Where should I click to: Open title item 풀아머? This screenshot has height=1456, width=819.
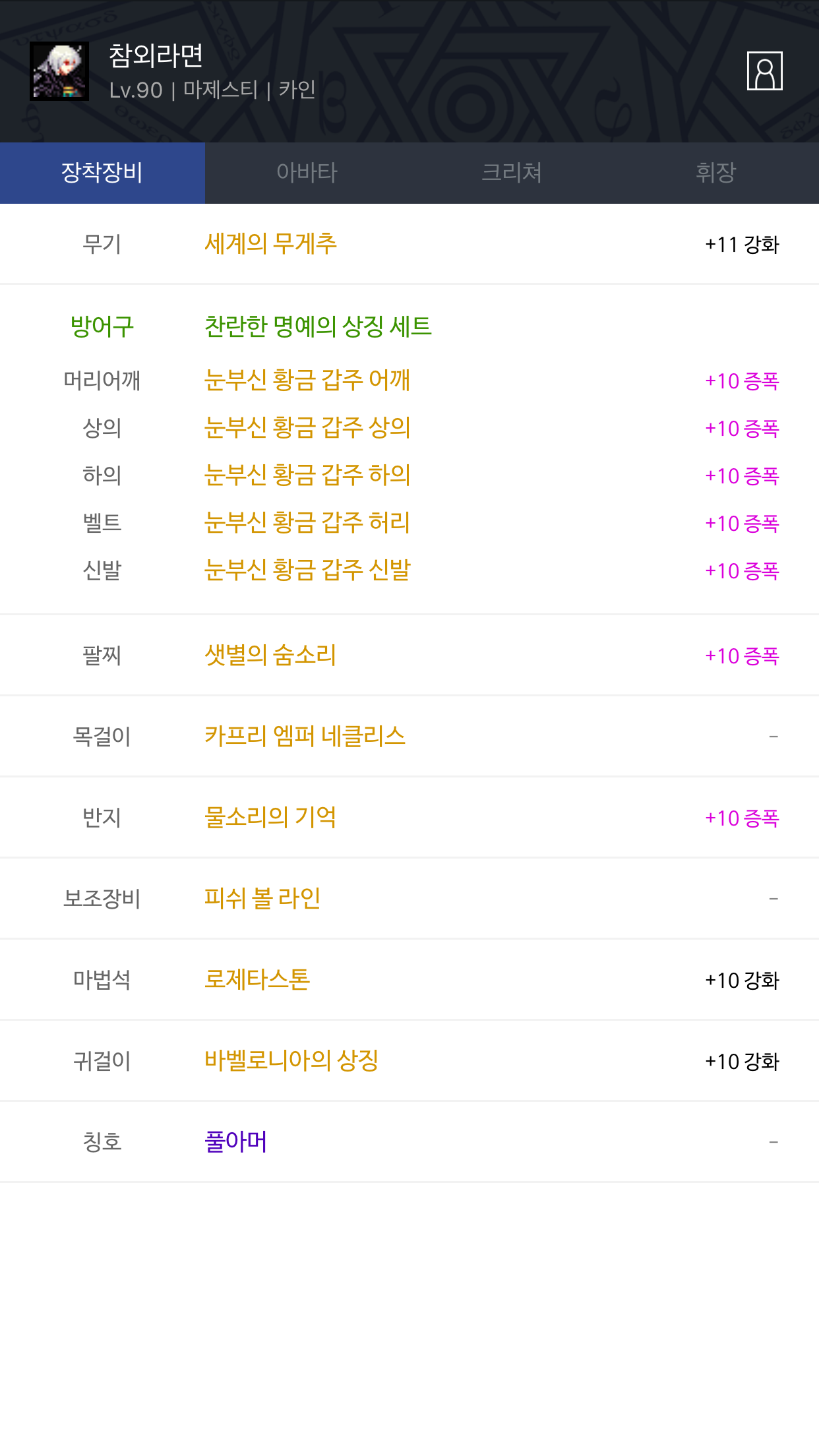point(235,1142)
